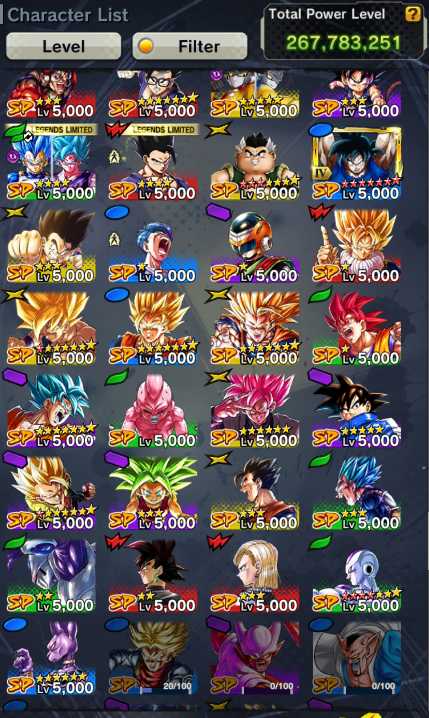The width and height of the screenshot is (429, 718).
Task: Open the red-haired Super Saiyan God Goku card
Action: coord(357,328)
